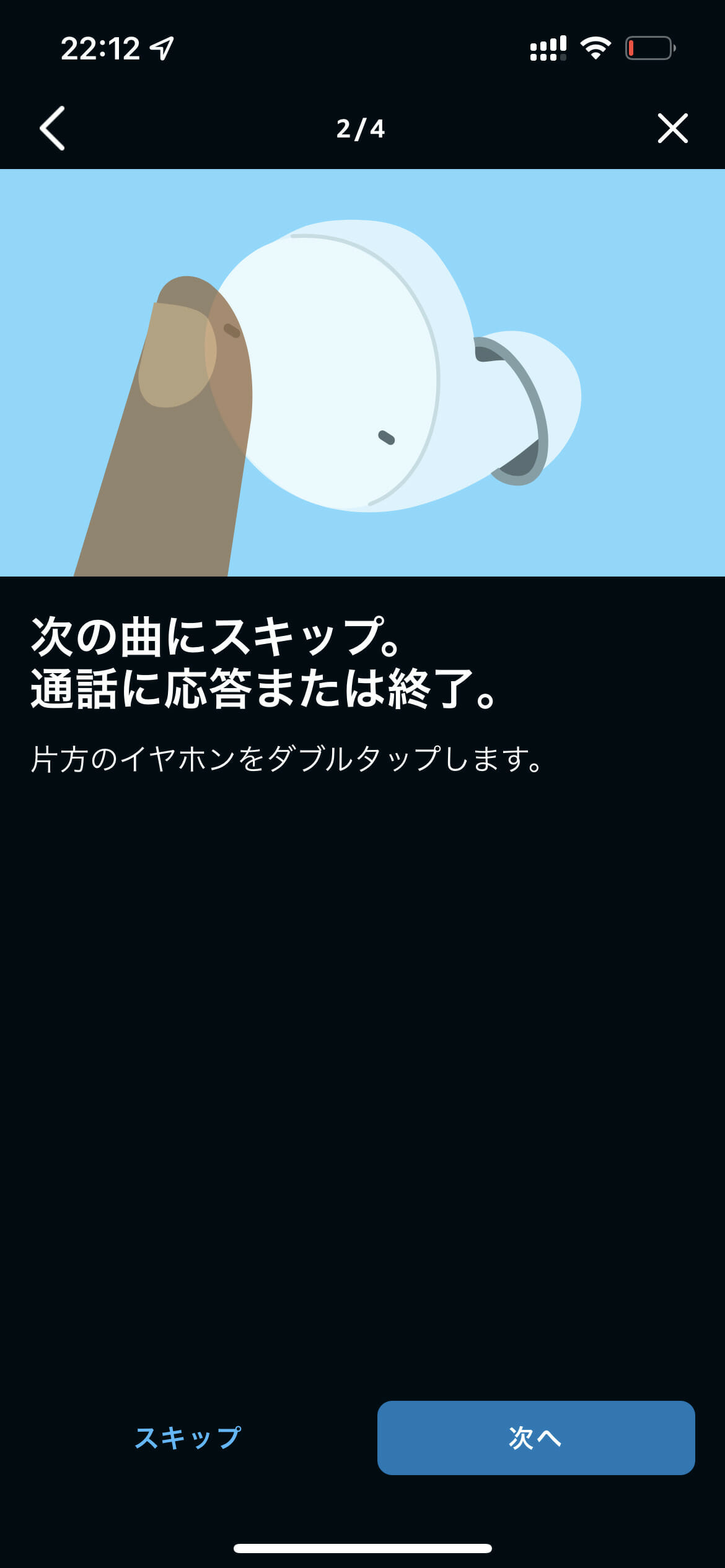Continue with the 次へ button

535,1437
